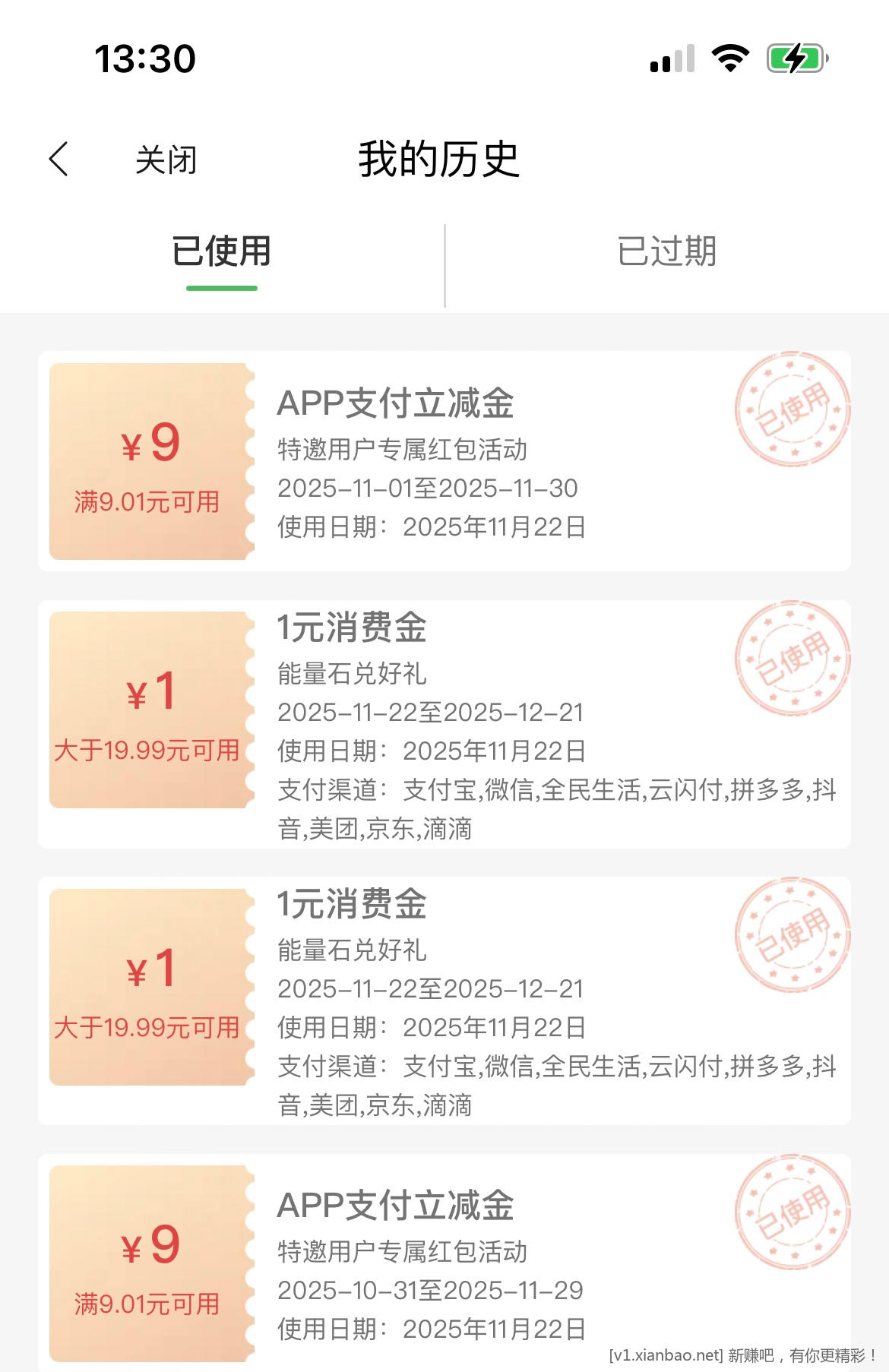Tap the clock showing 13:30

(x=144, y=56)
